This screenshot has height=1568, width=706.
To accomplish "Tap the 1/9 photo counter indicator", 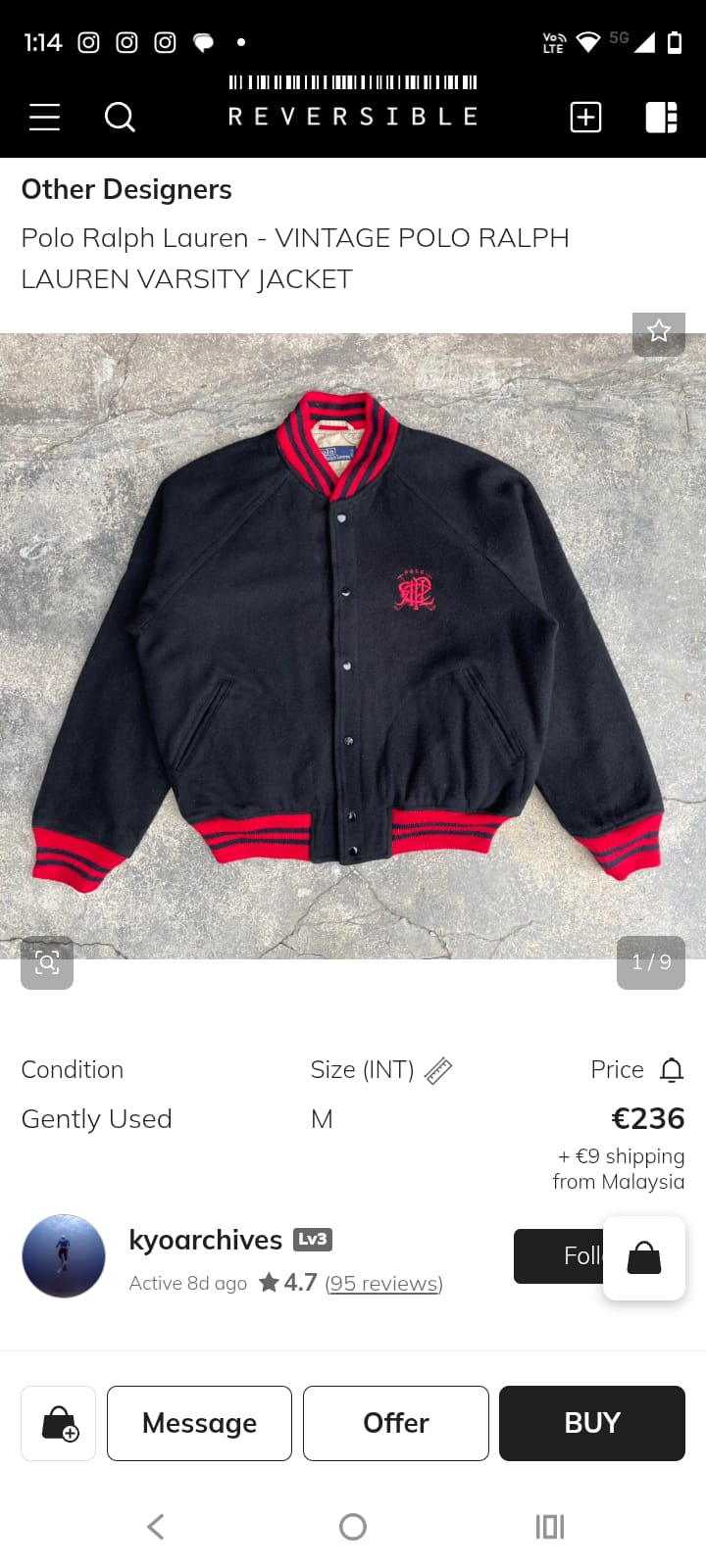I will (x=650, y=962).
